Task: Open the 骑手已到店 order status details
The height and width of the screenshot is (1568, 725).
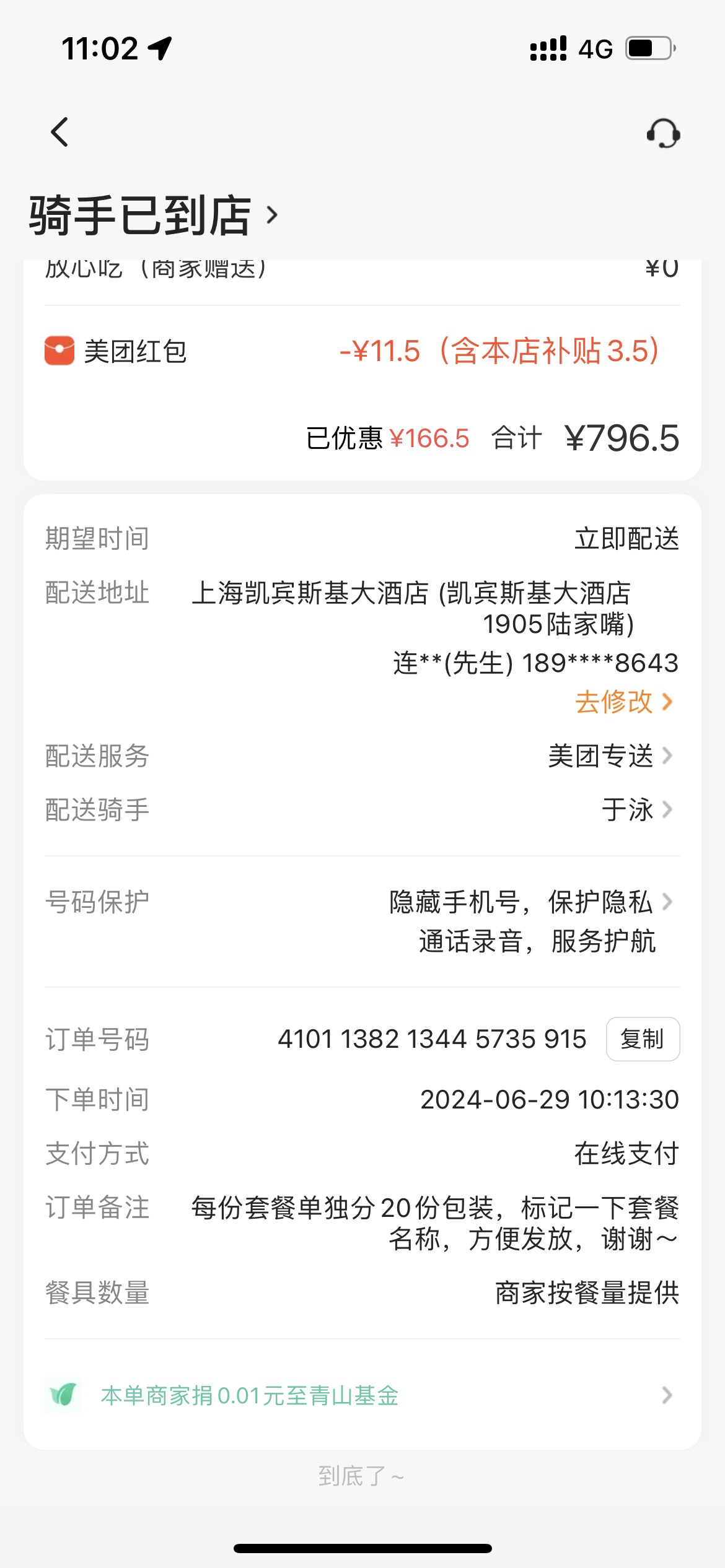Action: 154,215
